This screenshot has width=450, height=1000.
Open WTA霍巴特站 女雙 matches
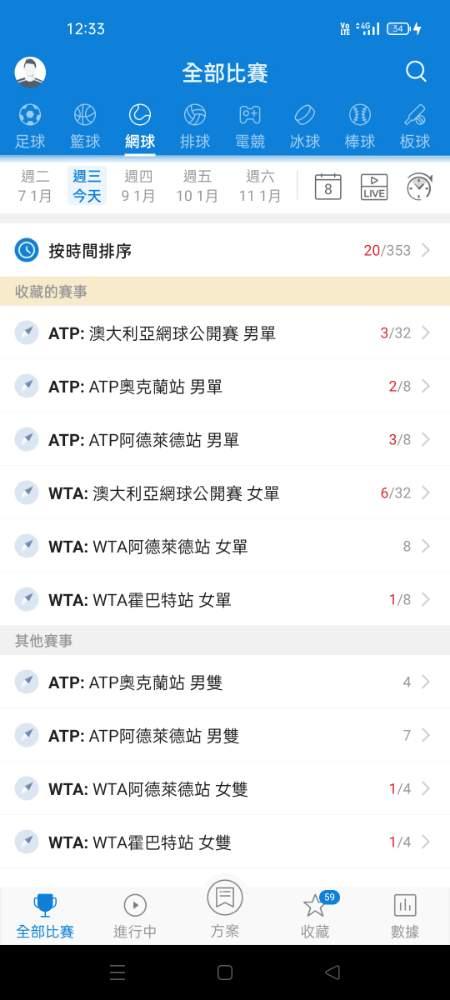[225, 842]
